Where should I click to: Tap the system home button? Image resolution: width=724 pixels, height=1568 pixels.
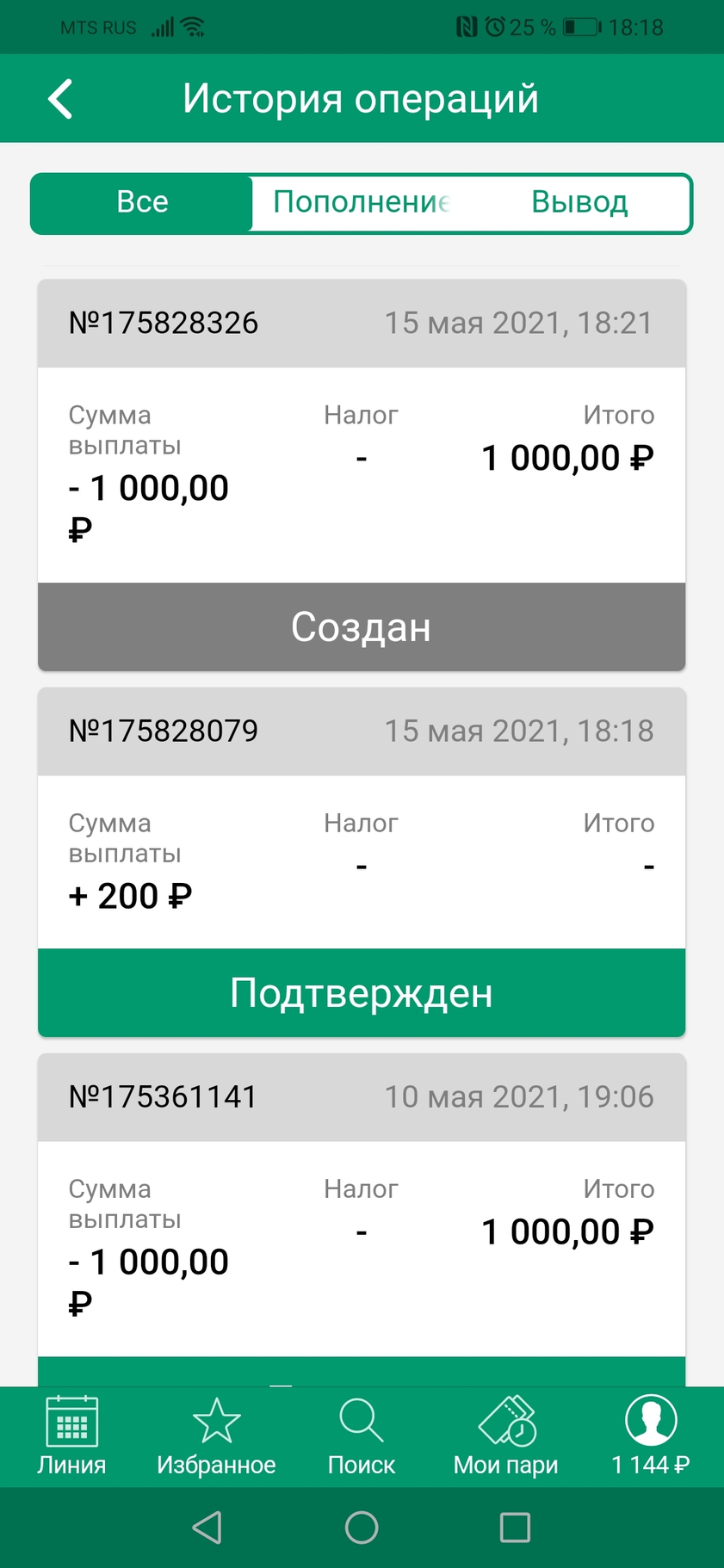[x=362, y=1528]
